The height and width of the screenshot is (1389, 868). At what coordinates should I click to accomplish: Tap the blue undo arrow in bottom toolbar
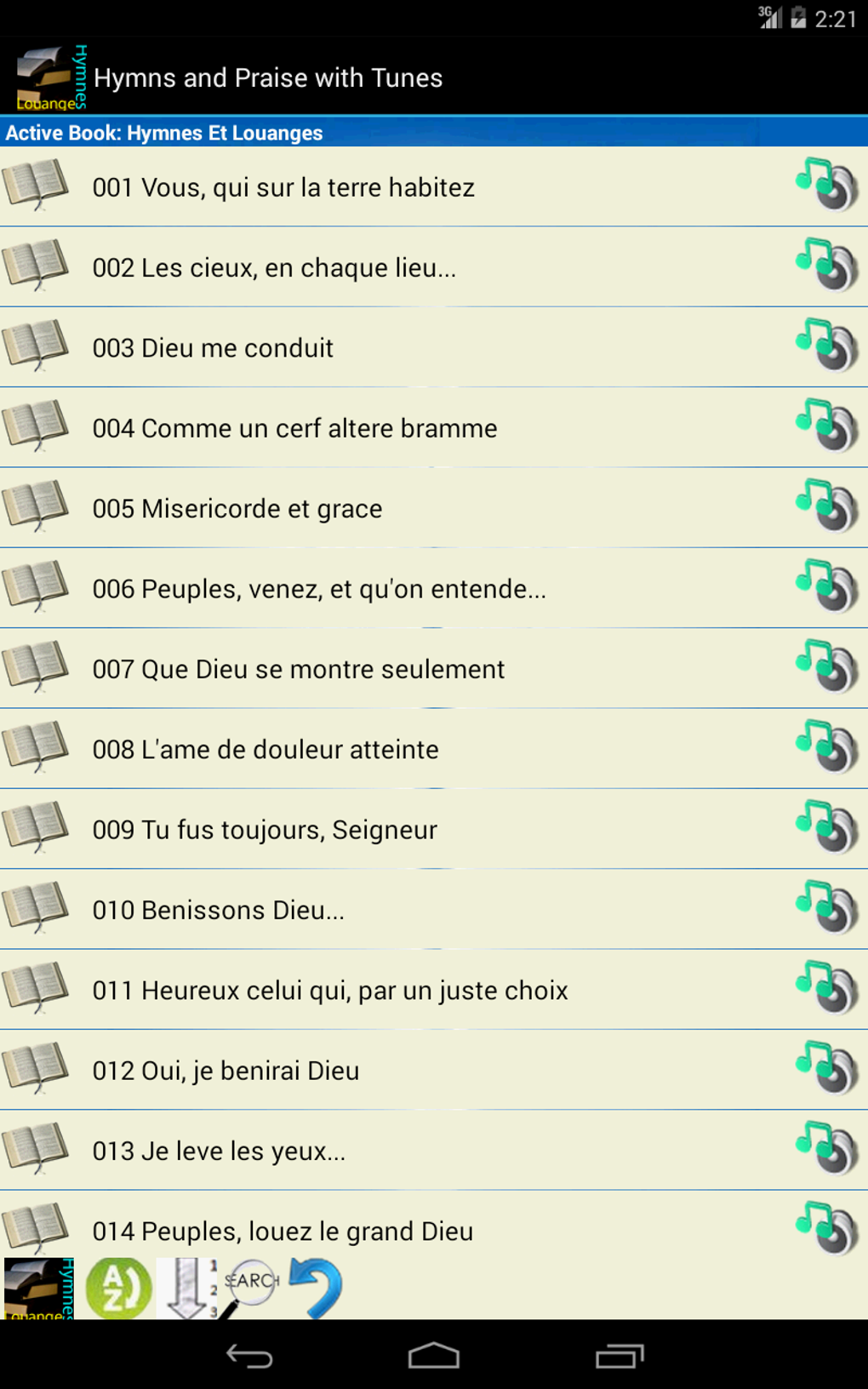[x=317, y=1288]
